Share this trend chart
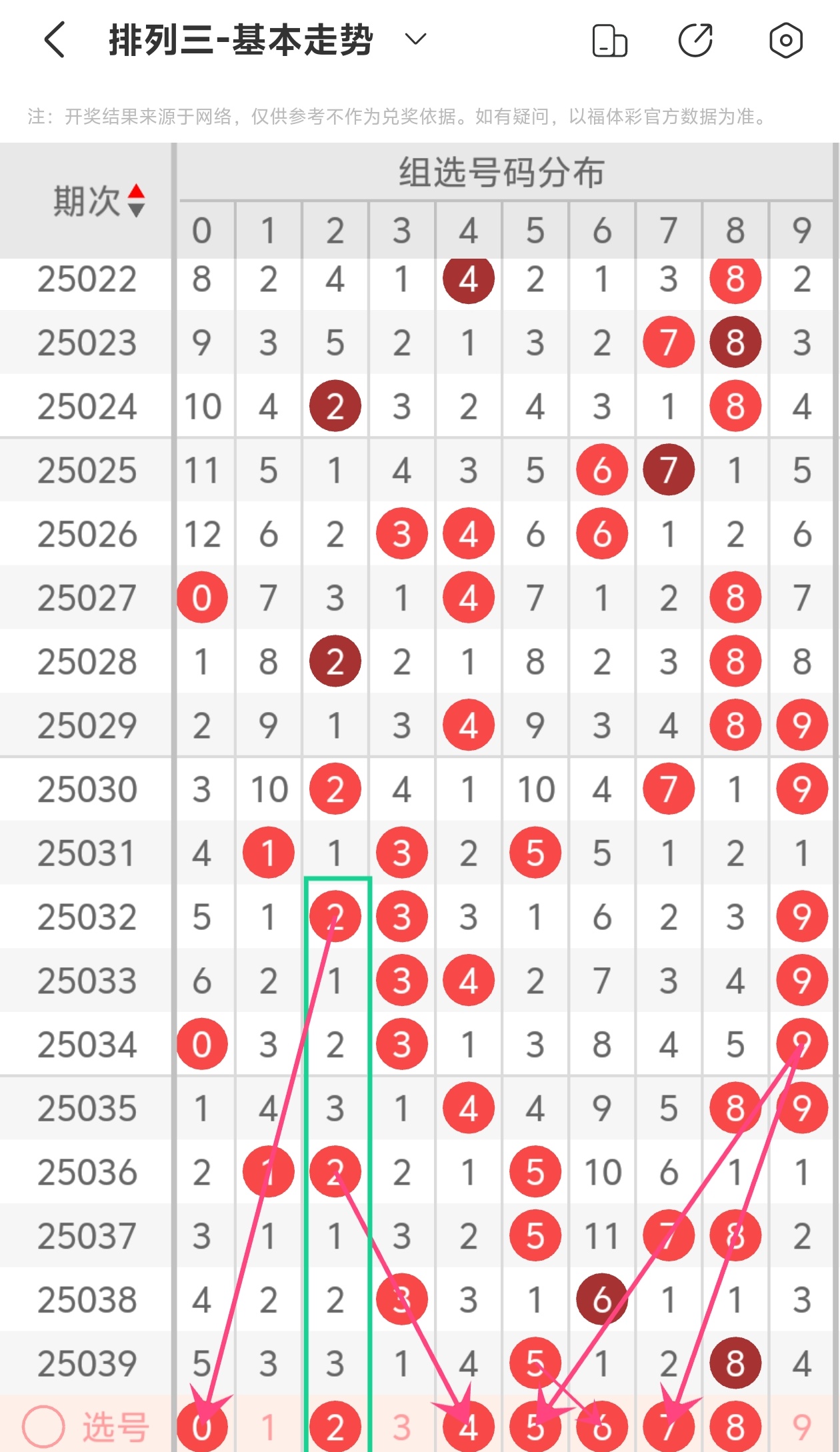This screenshot has height=1452, width=840. coord(696,41)
